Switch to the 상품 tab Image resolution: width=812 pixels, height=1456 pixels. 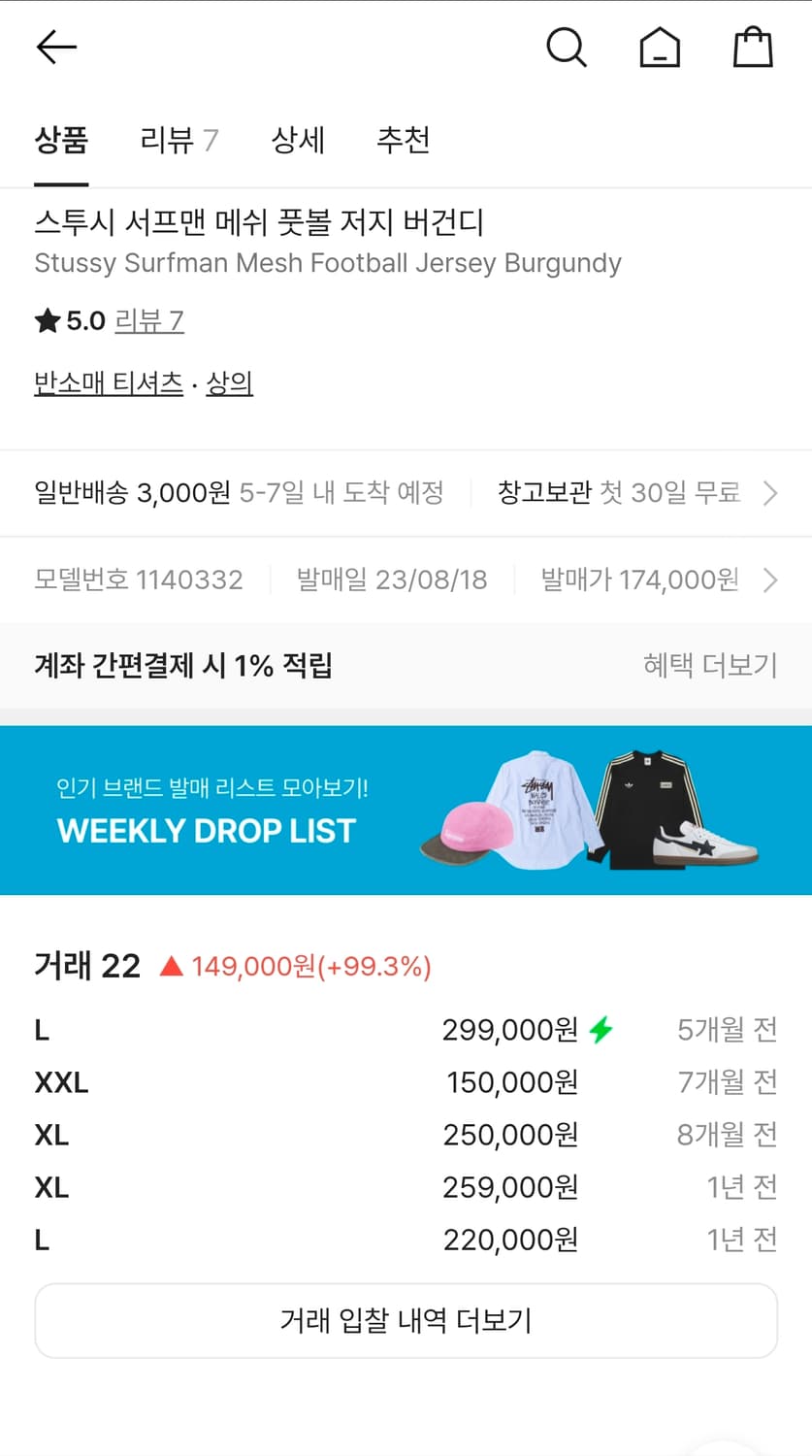point(62,139)
